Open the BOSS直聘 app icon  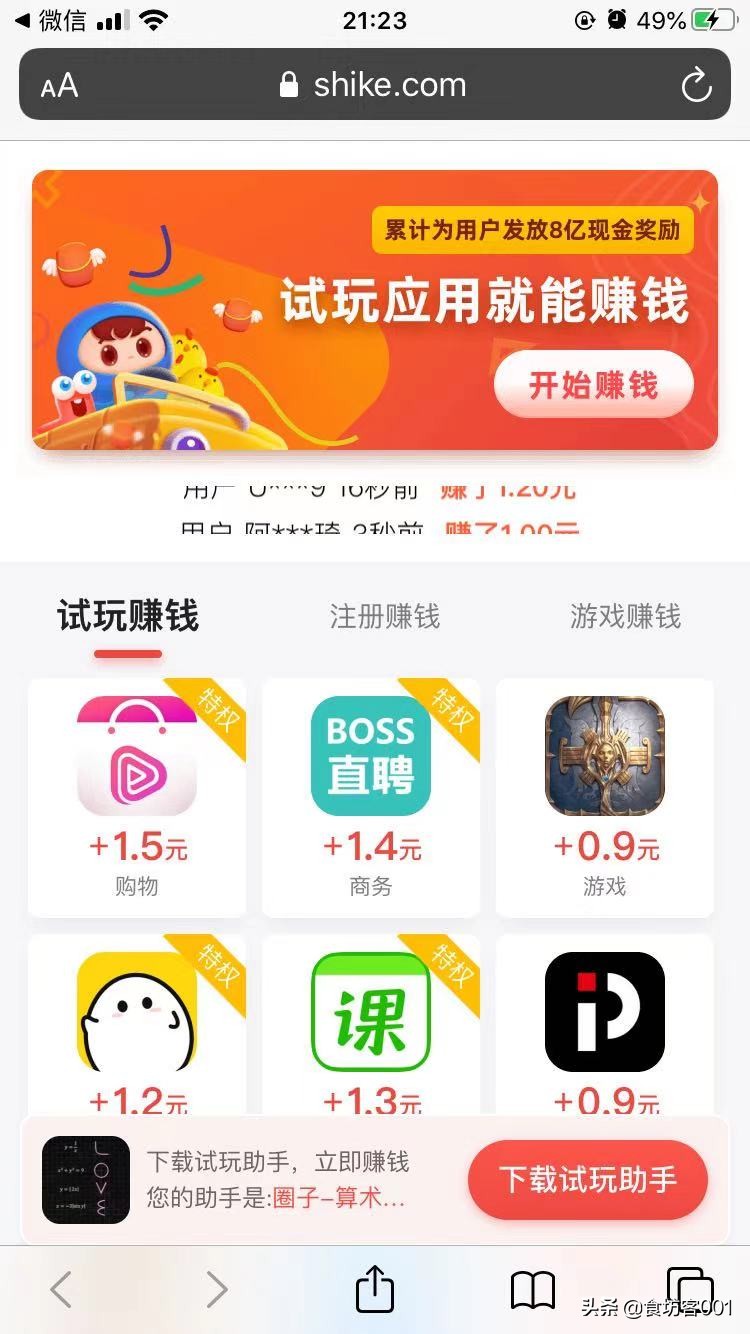[x=371, y=757]
